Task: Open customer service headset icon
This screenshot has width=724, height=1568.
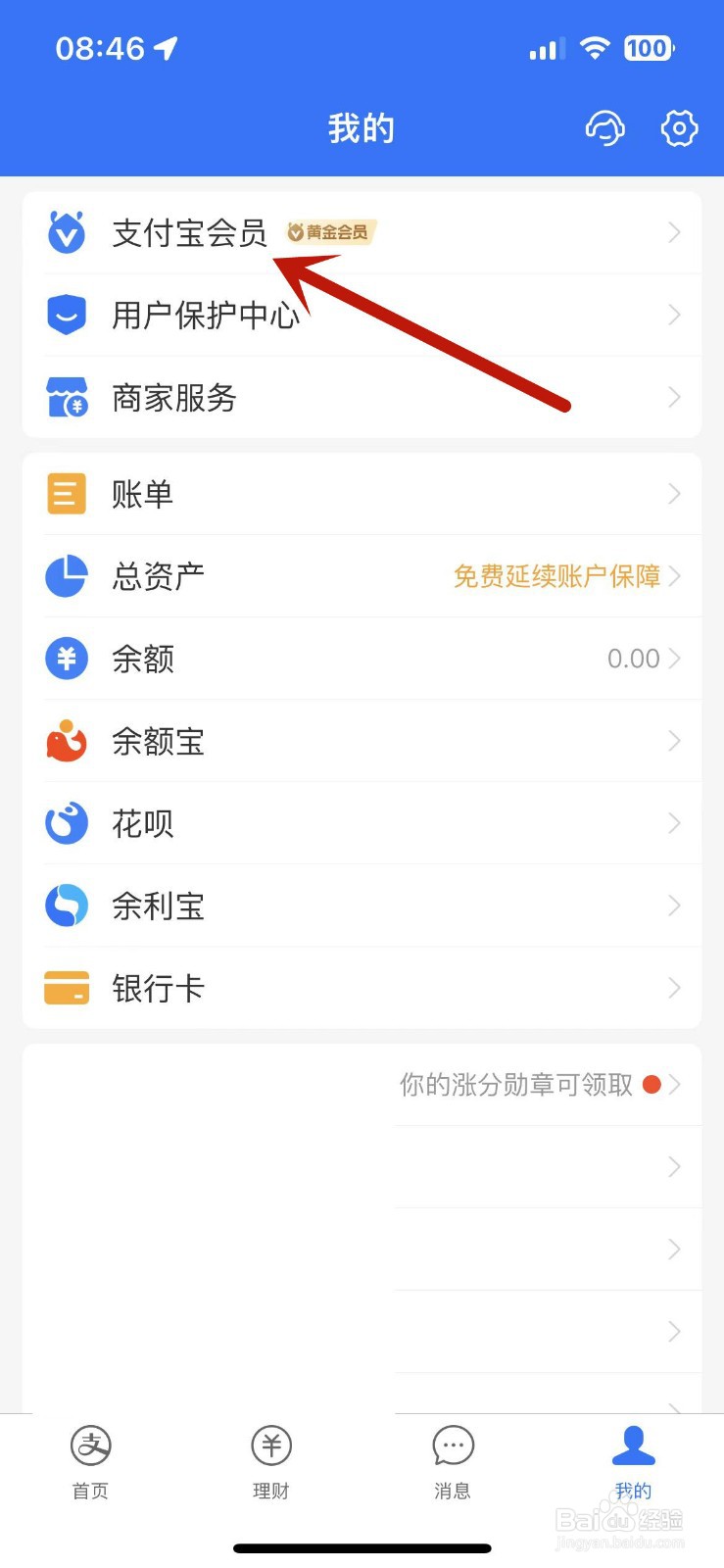Action: (605, 128)
